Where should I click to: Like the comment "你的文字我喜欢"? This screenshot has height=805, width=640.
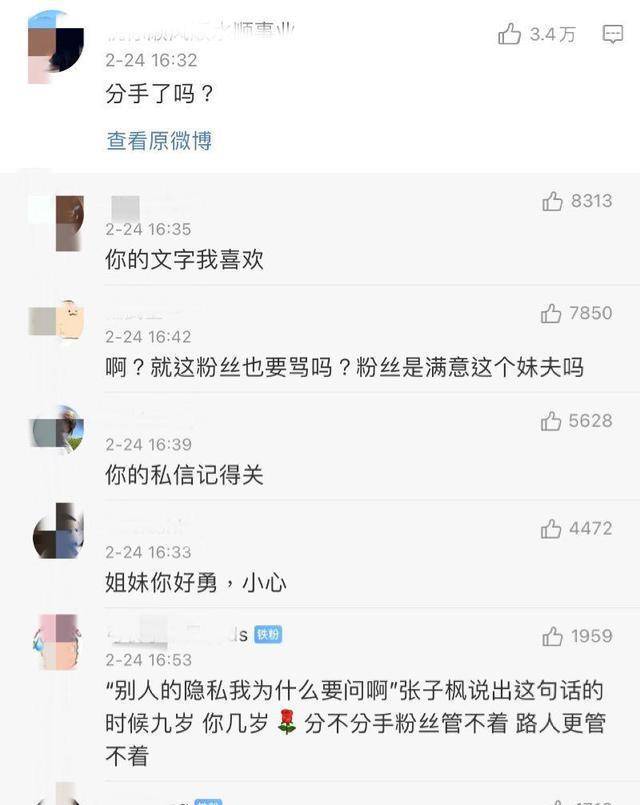point(552,202)
